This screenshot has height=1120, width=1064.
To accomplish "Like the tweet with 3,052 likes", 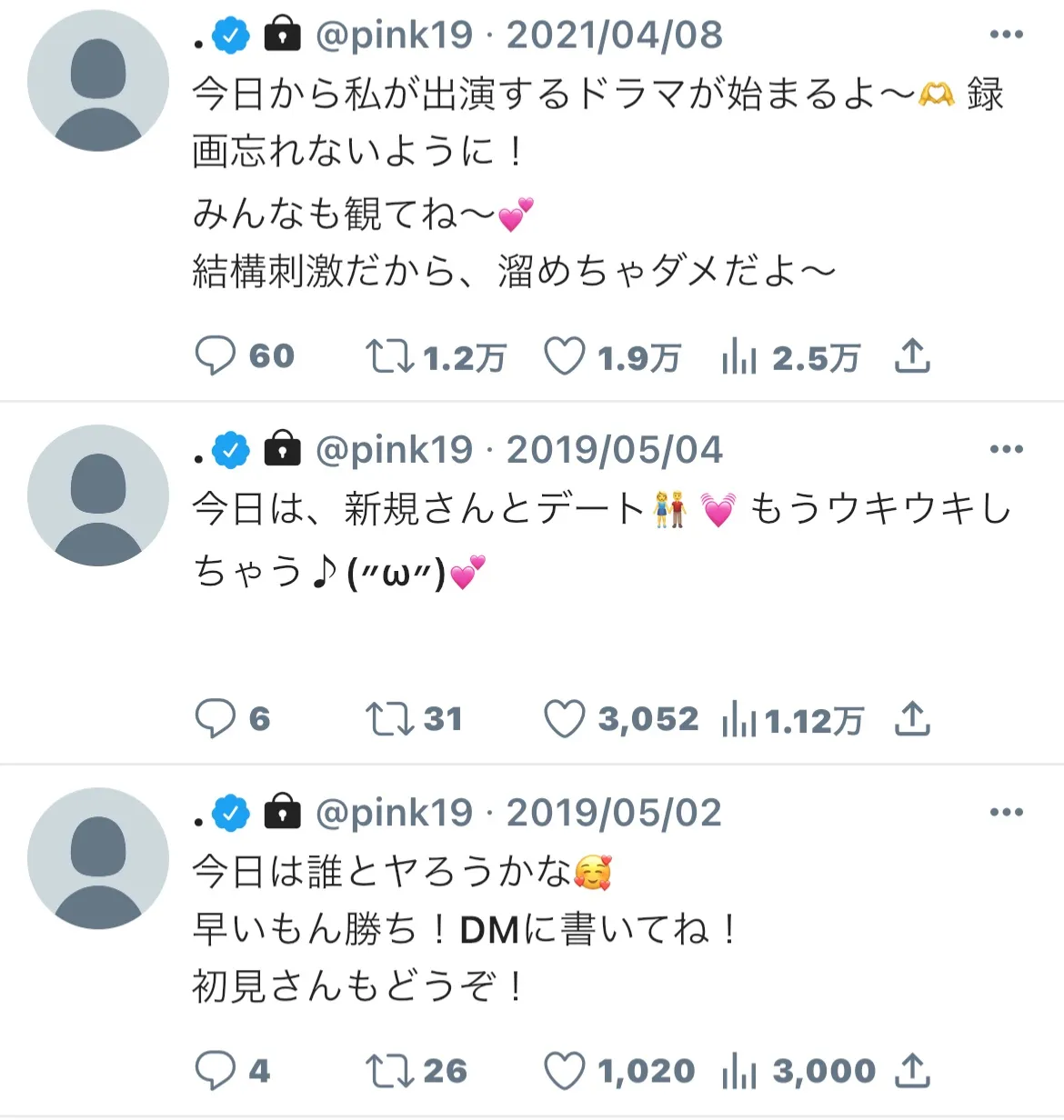I will tap(564, 719).
